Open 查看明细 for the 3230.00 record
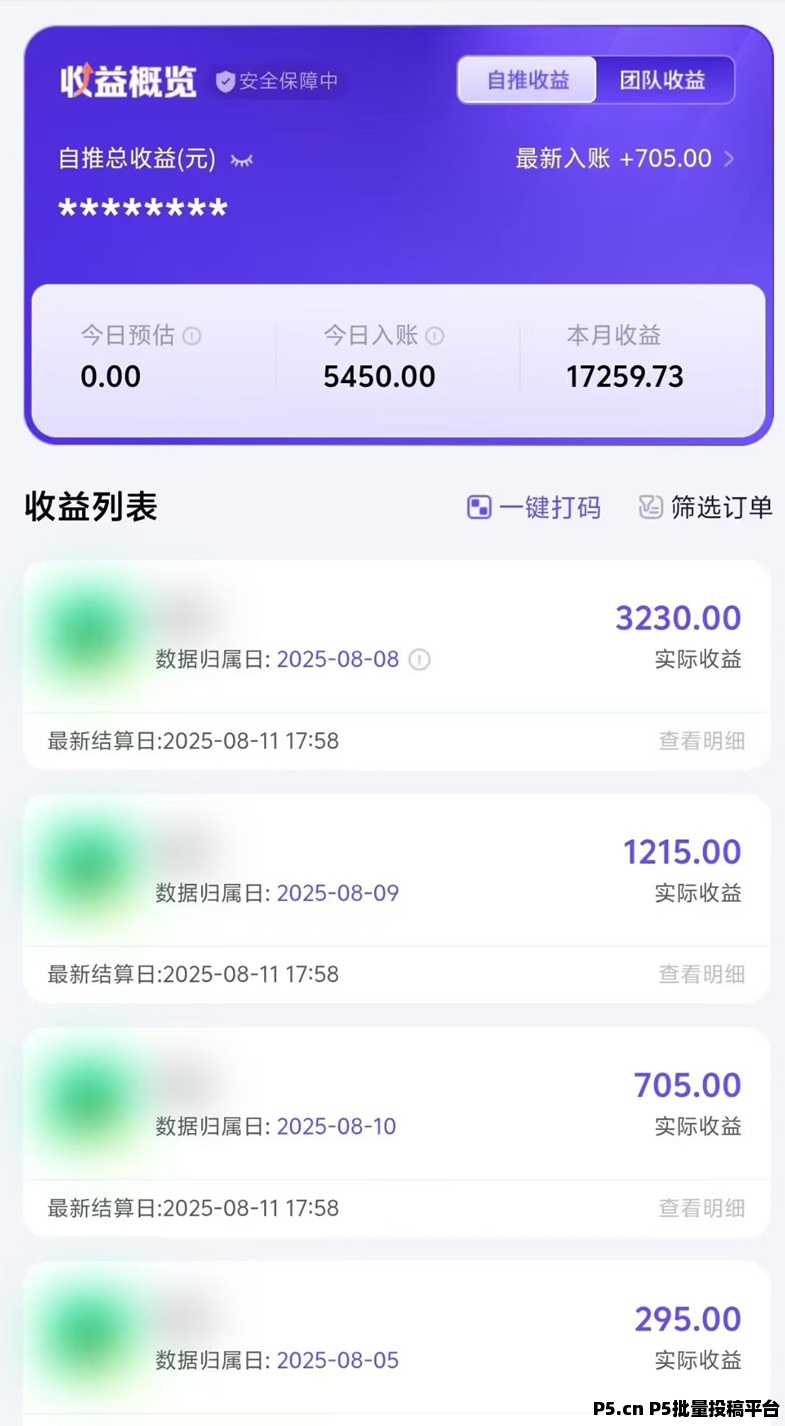Screen dimensions: 785x1426 [x=702, y=740]
